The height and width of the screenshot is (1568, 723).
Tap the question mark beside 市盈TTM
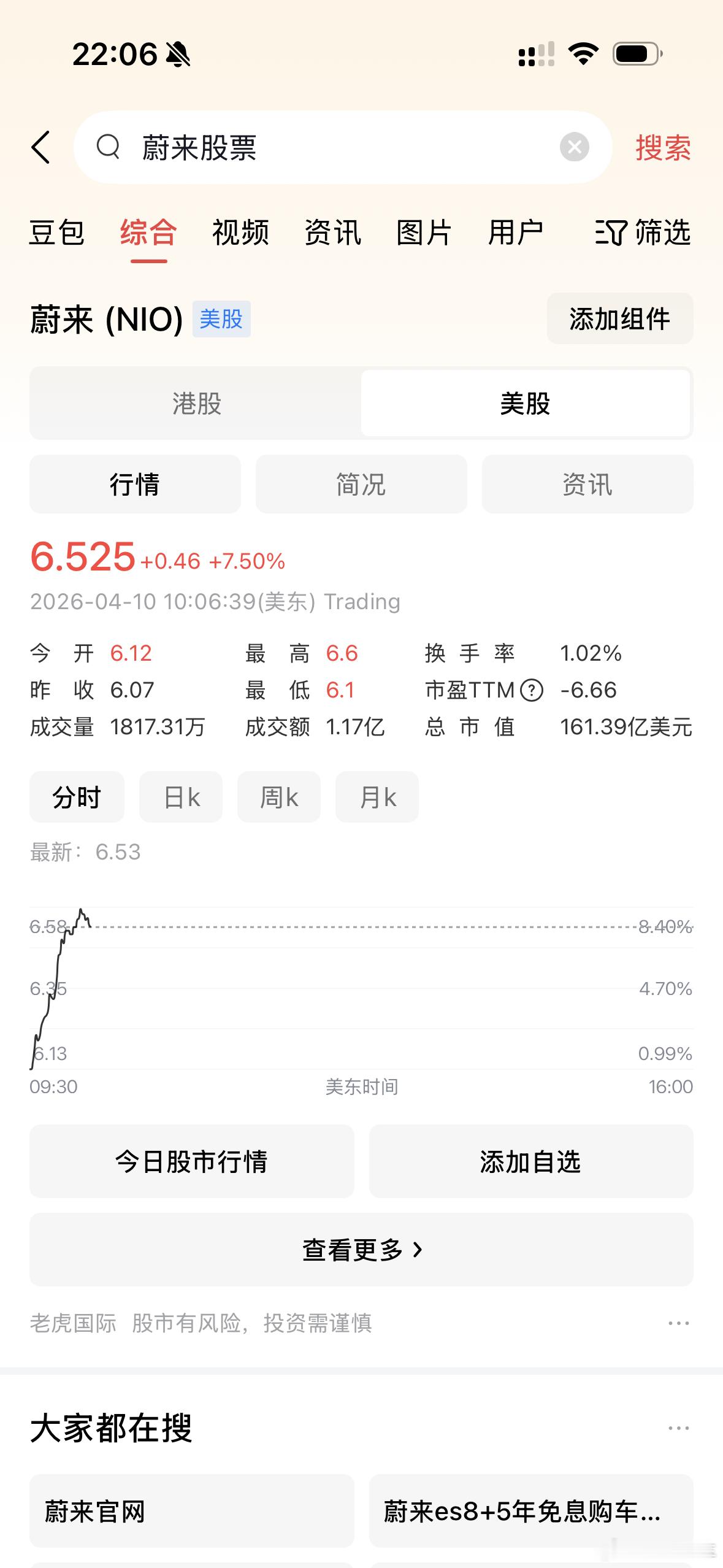point(531,690)
